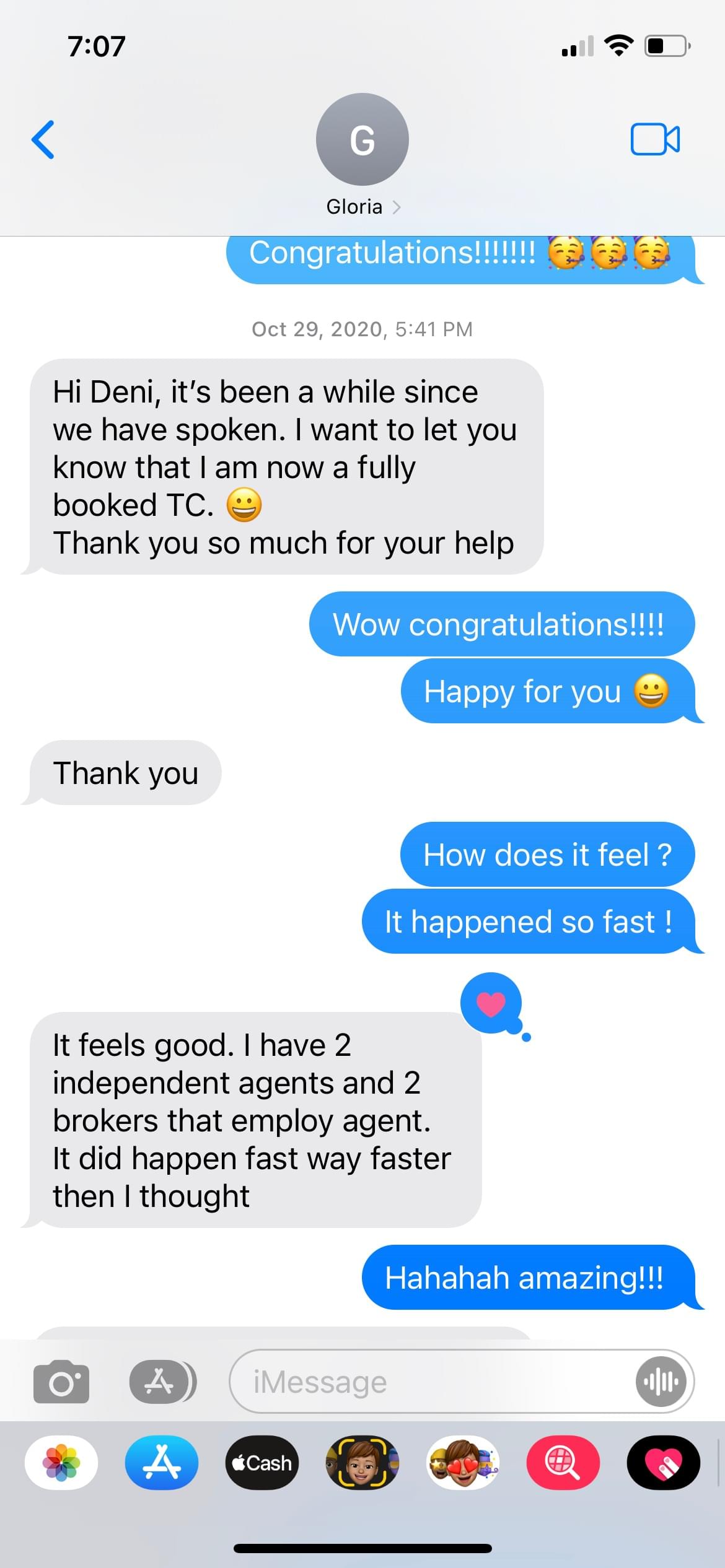Open the App Store for iMessage
Viewport: 725px width, 1568px height.
162,1463
